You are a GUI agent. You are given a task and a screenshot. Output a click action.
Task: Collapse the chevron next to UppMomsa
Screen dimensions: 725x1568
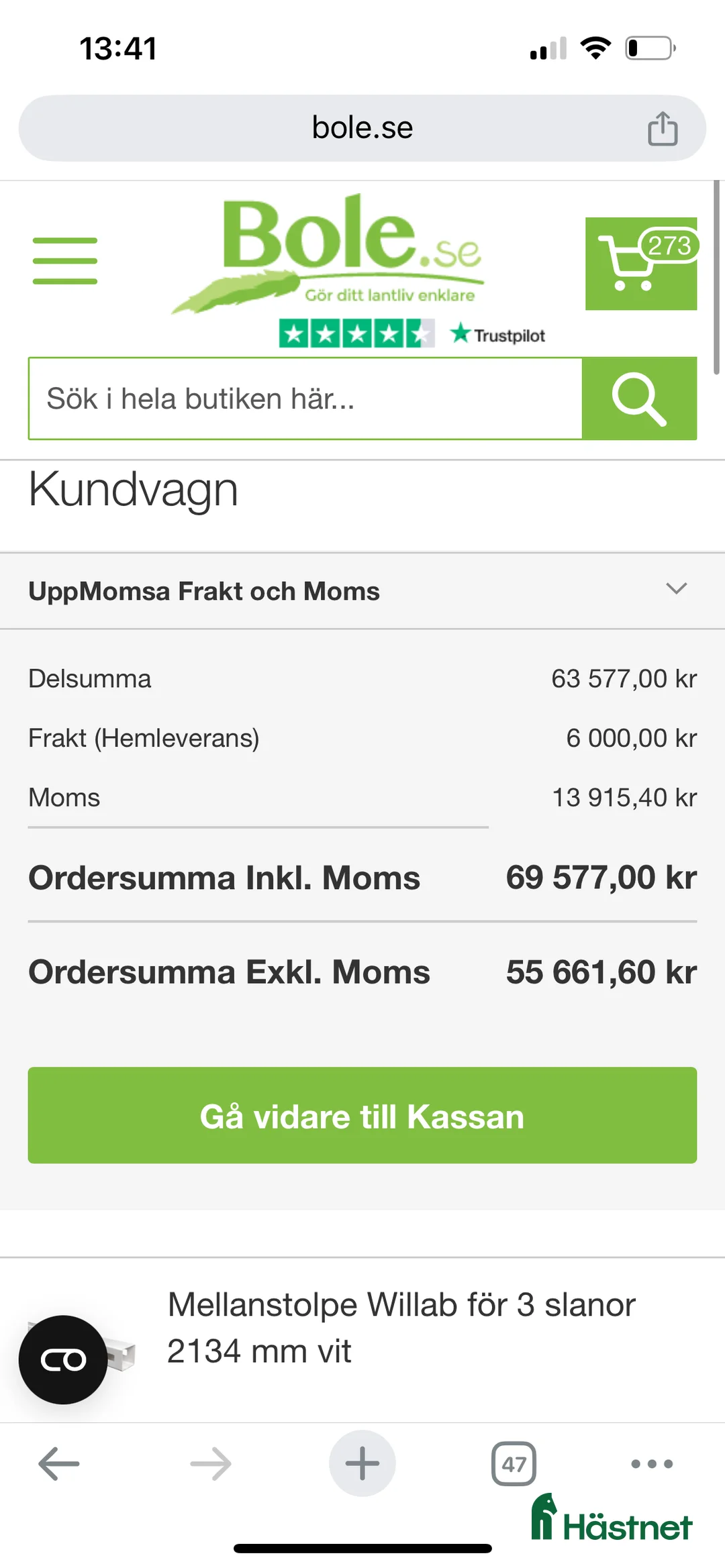[677, 590]
